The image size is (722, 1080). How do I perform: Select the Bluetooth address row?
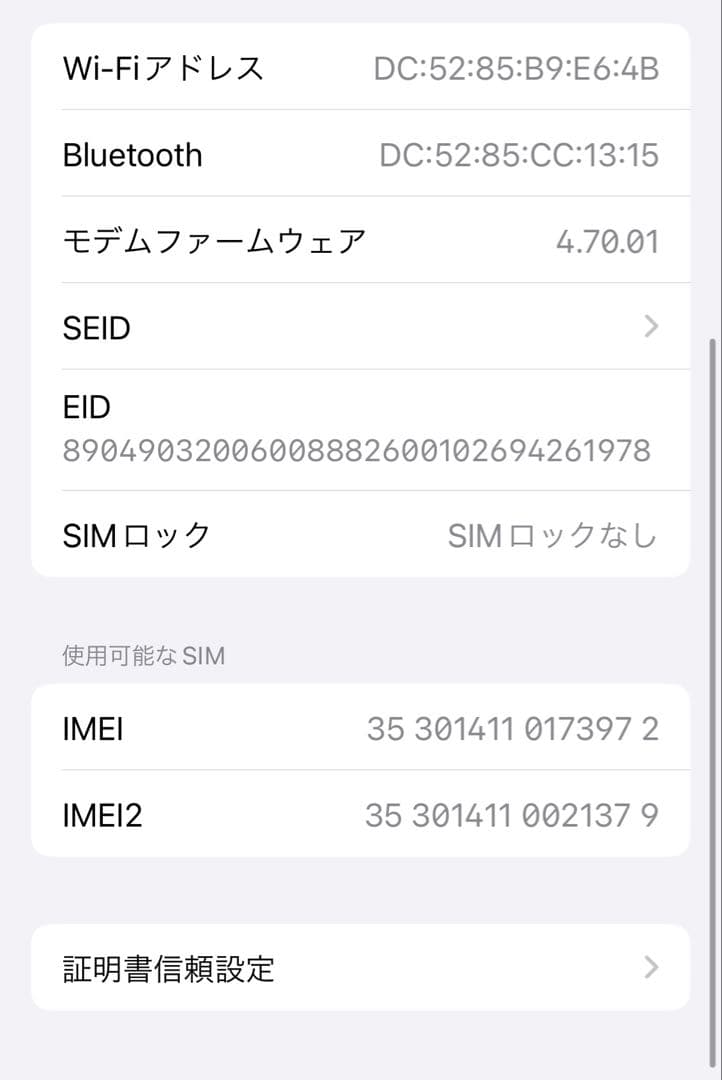click(x=360, y=154)
